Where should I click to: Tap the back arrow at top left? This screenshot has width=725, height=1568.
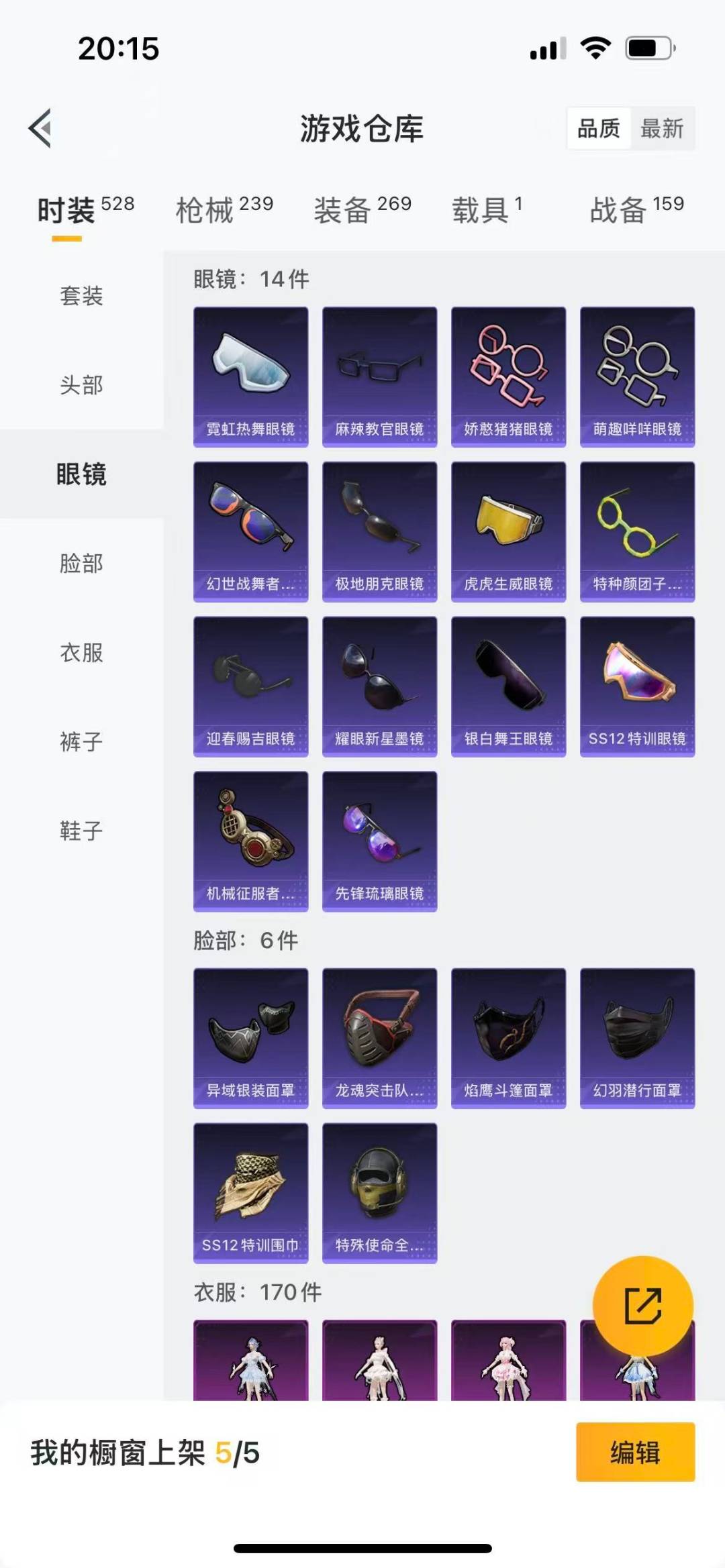[x=42, y=129]
